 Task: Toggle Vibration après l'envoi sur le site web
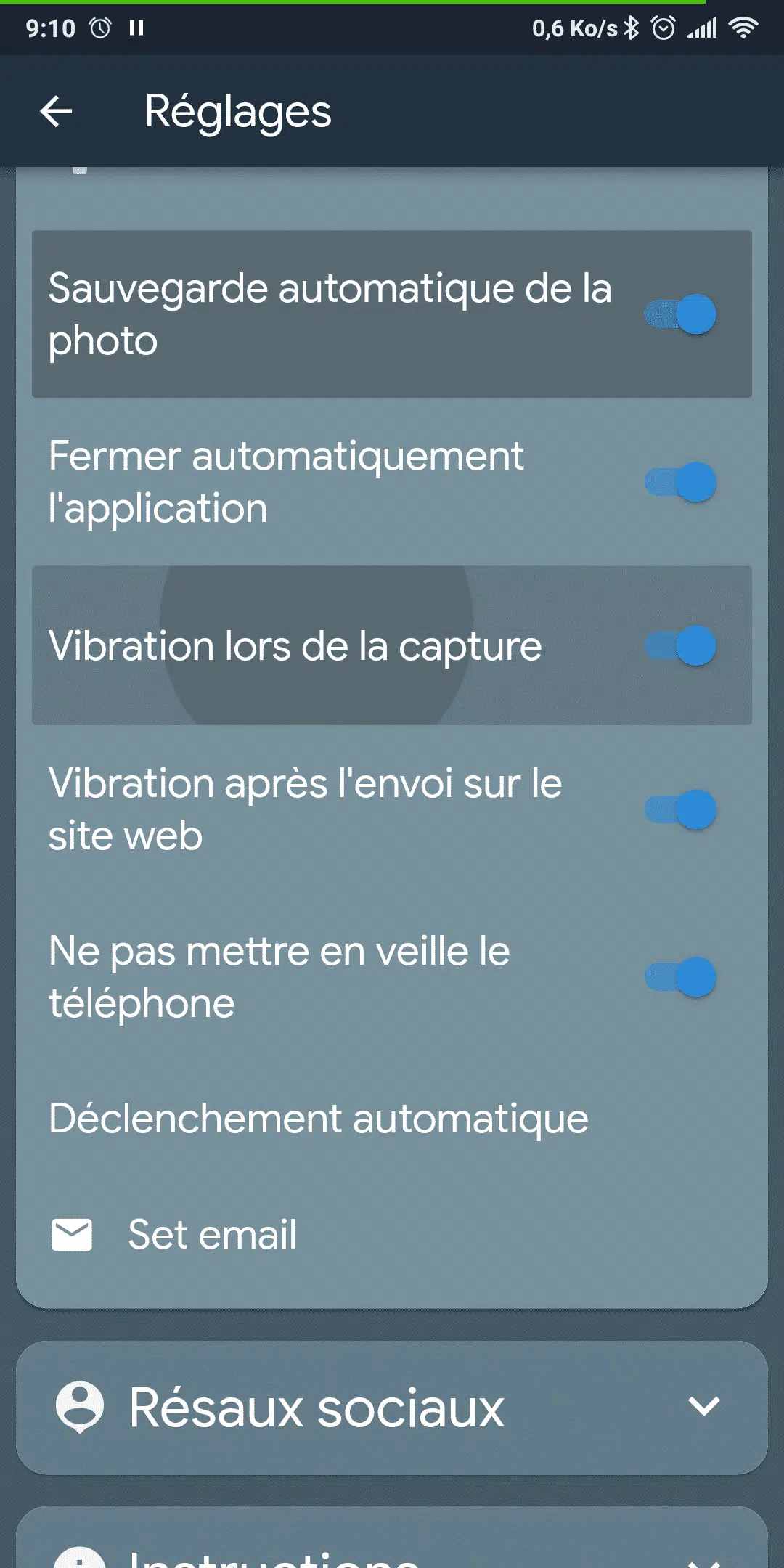pyautogui.click(x=680, y=809)
